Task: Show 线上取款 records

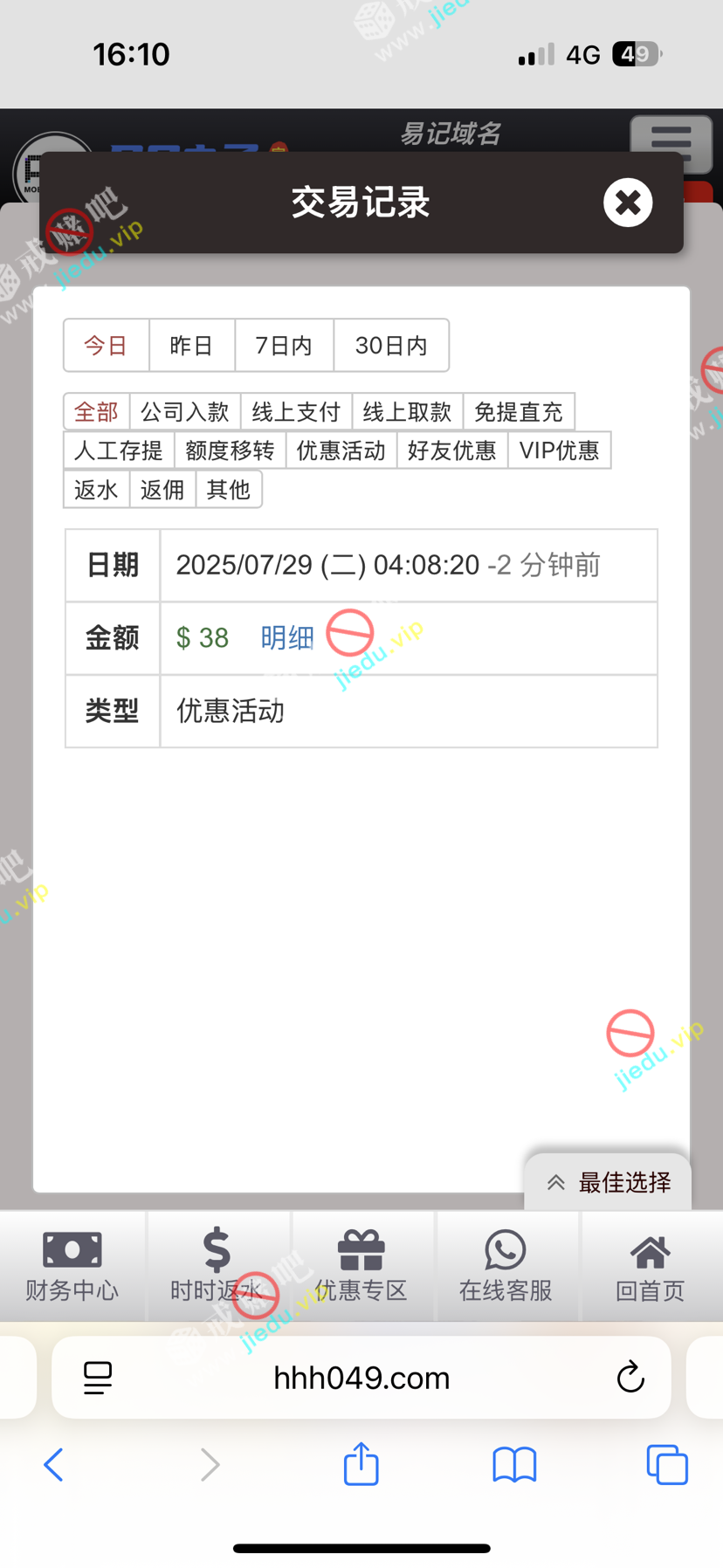Action: [x=407, y=412]
